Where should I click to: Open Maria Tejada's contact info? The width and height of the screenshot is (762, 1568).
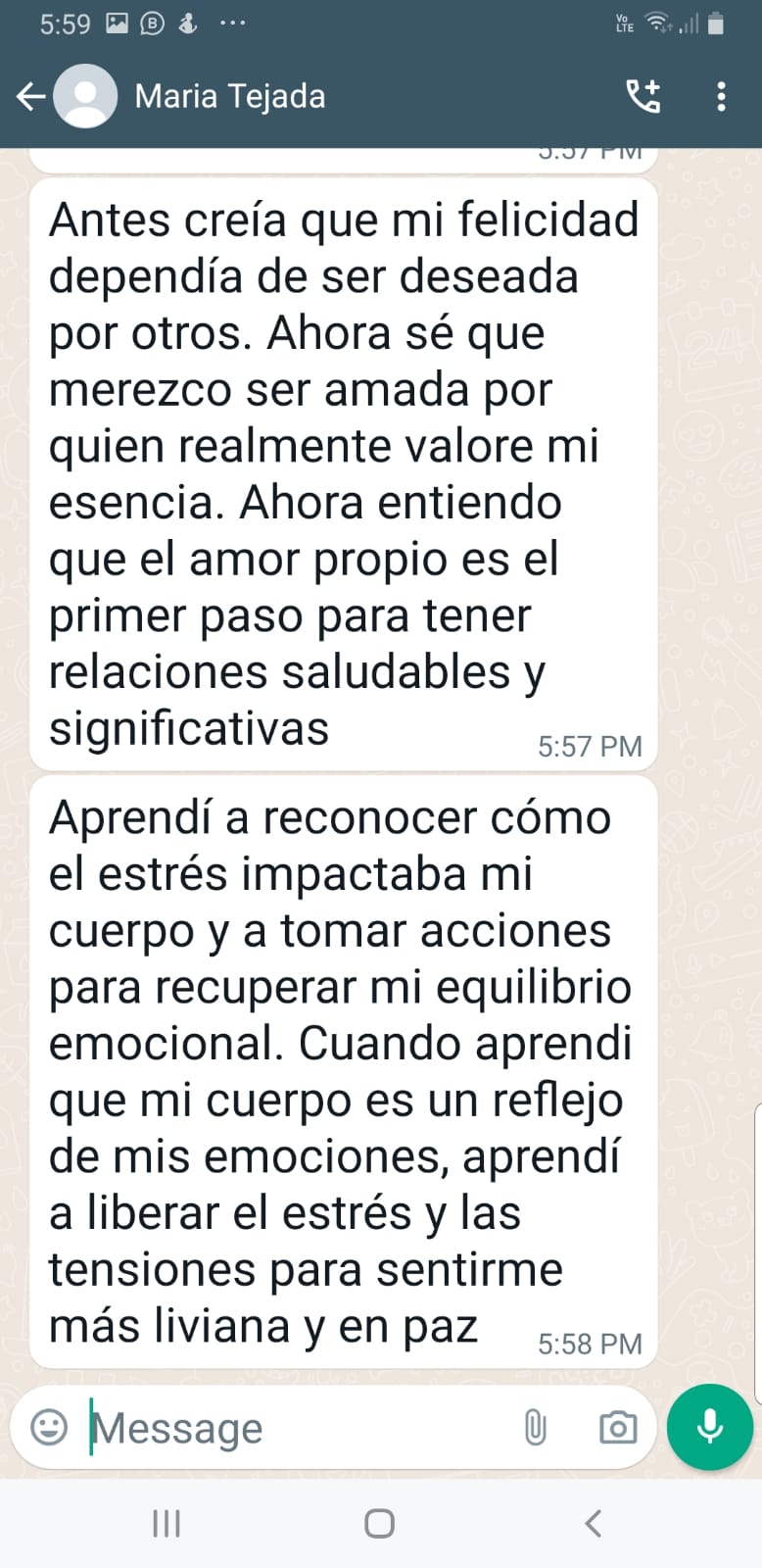[229, 96]
